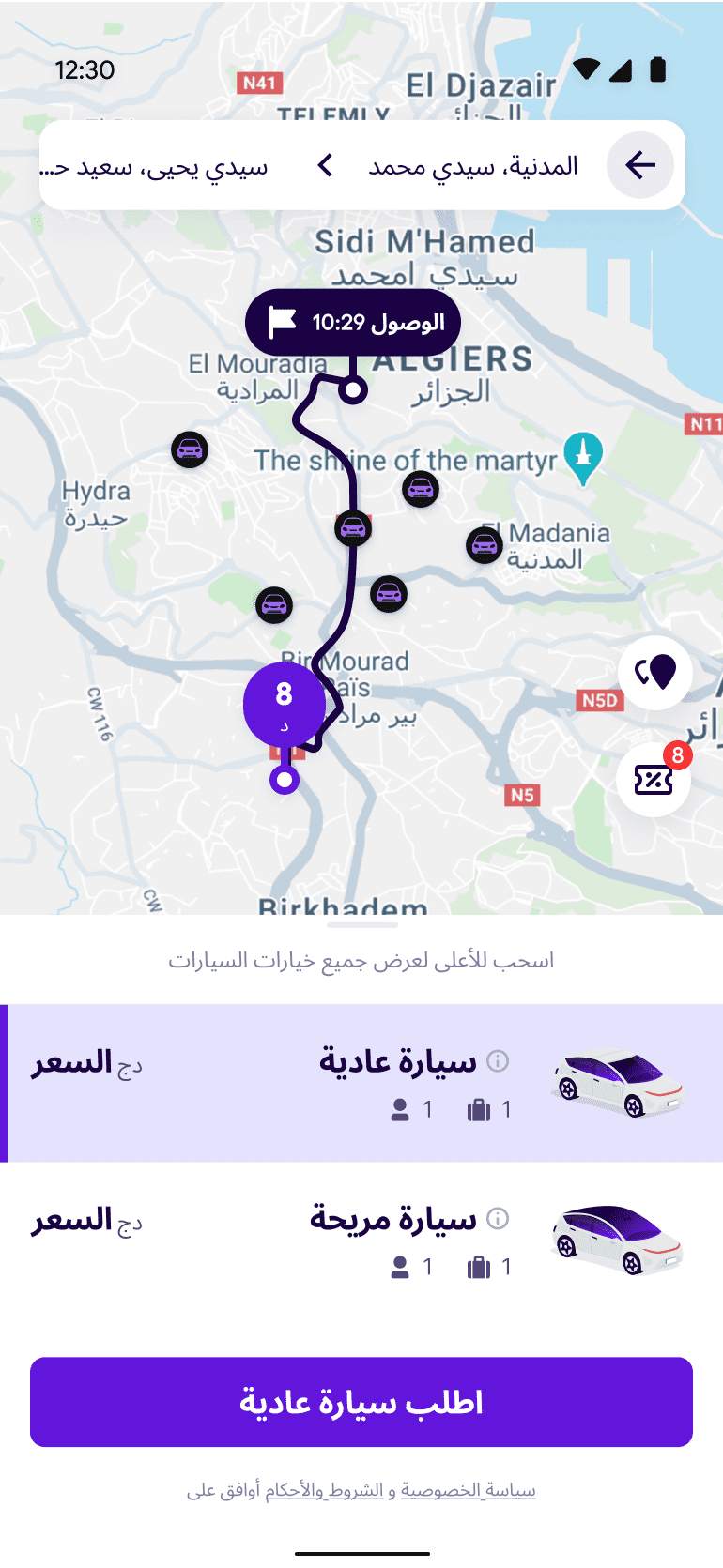Image resolution: width=723 pixels, height=1568 pixels.
Task: Select the سيارة عادية ride option
Action: 361,1083
